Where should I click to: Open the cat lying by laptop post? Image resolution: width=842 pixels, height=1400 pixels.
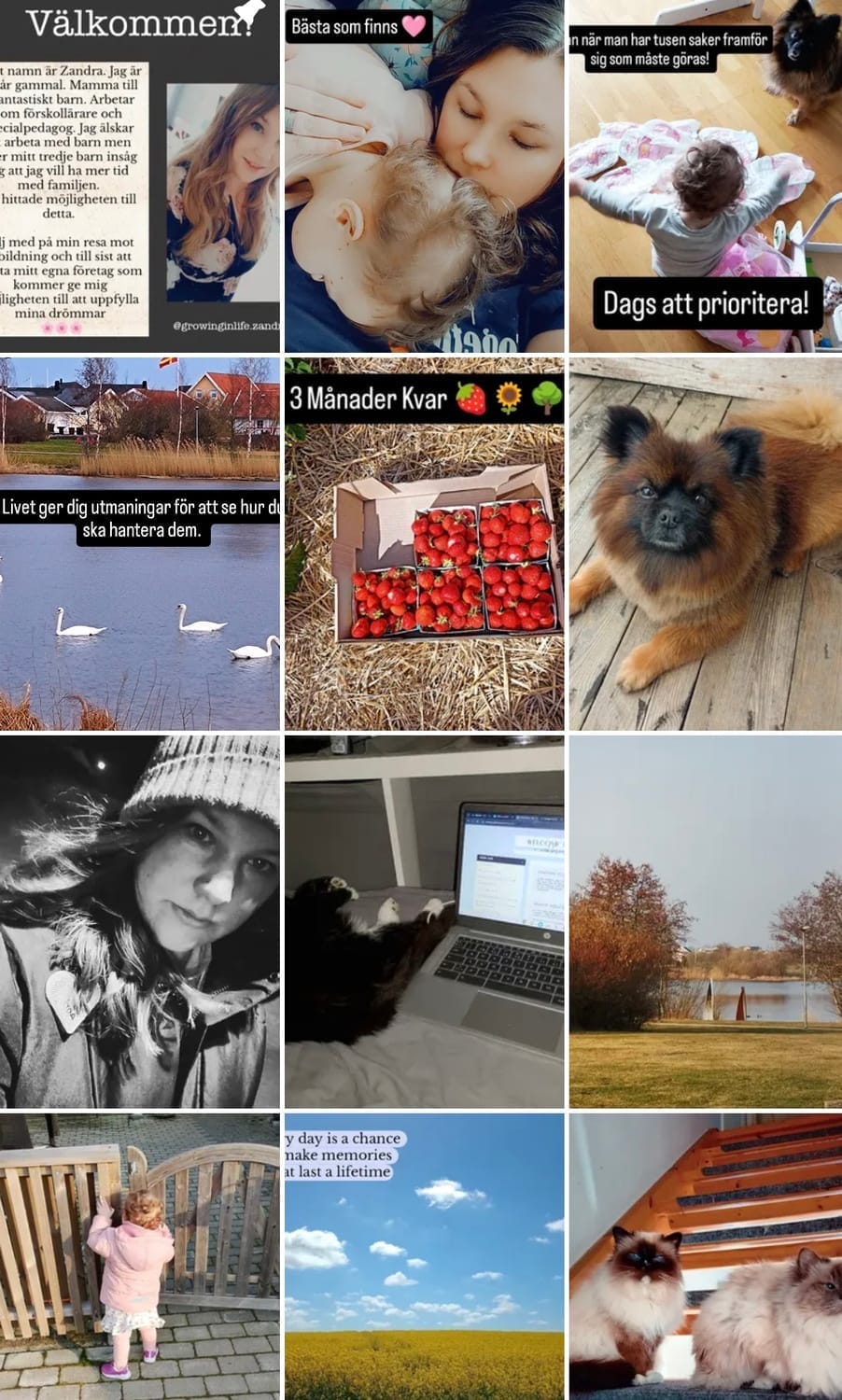(424, 921)
